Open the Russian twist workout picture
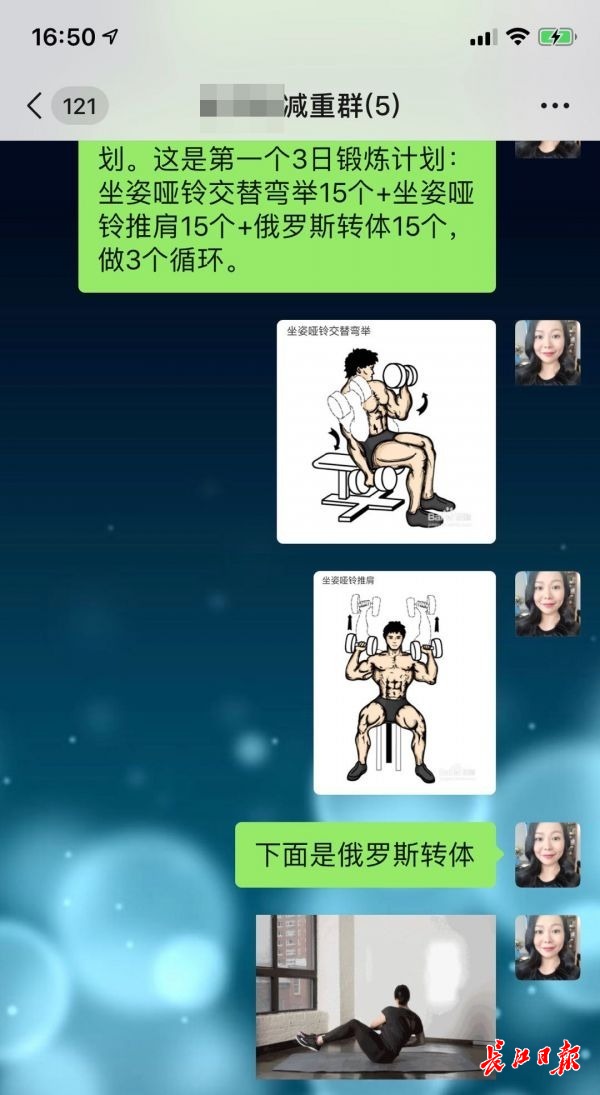This screenshot has height=1095, width=600. click(x=375, y=995)
